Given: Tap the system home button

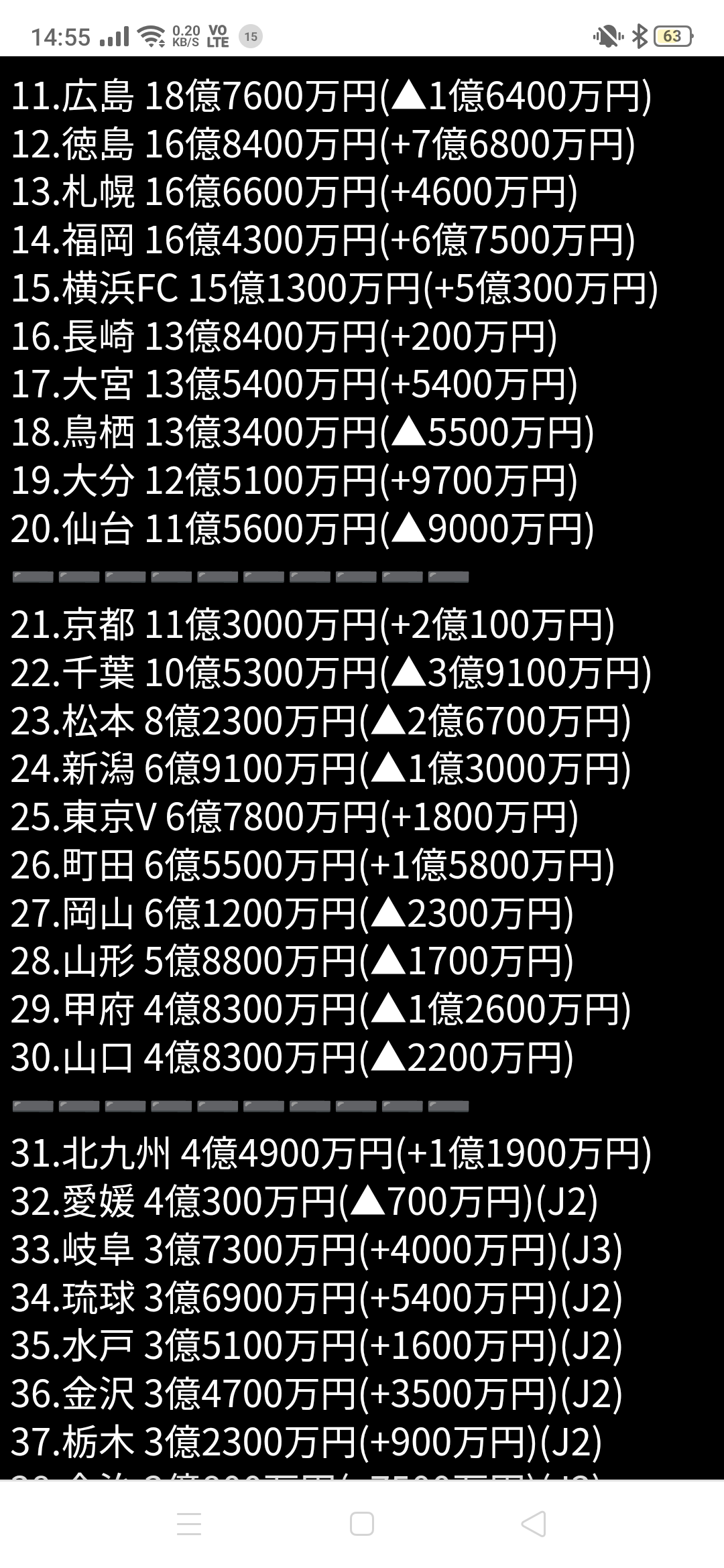Looking at the screenshot, I should [x=362, y=1524].
